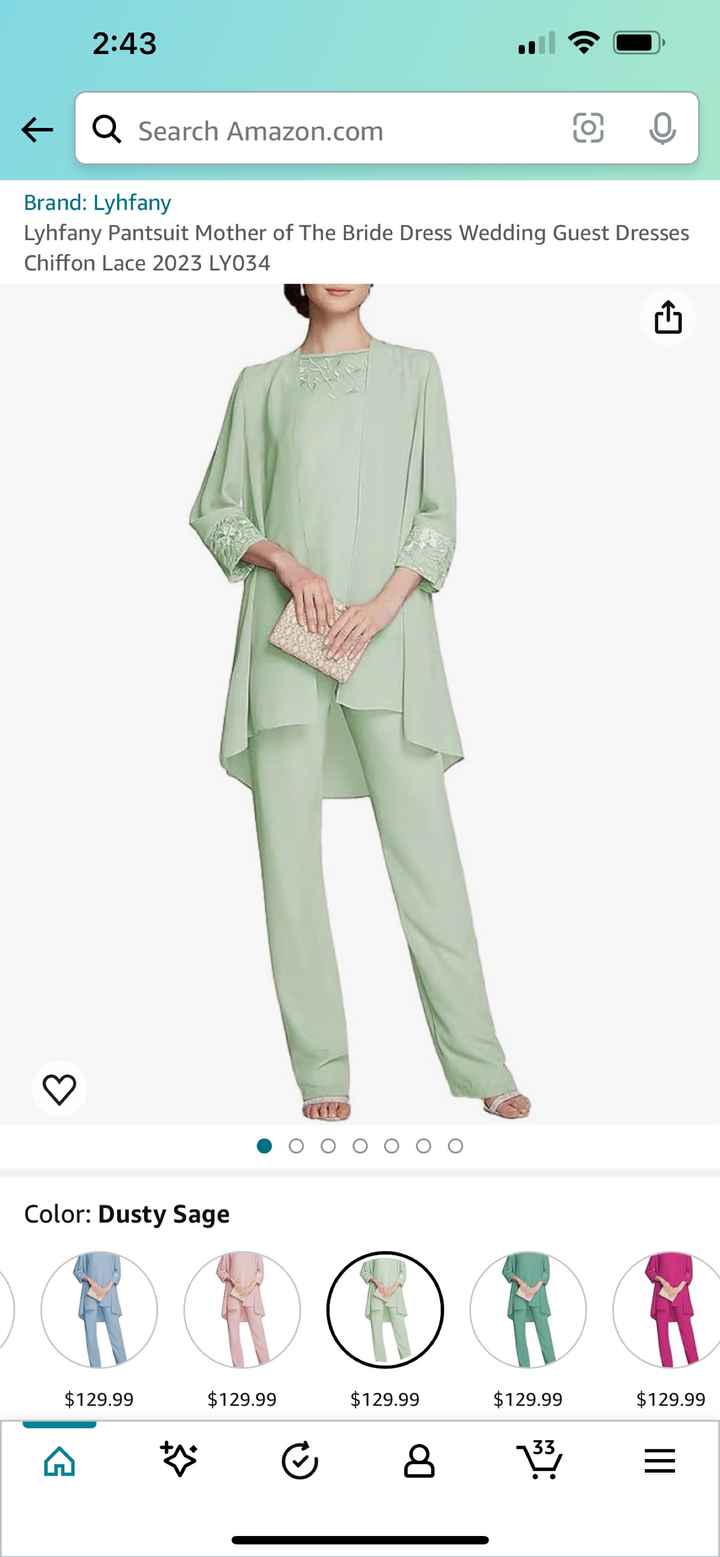Image resolution: width=720 pixels, height=1557 pixels.
Task: Open Rufus AI via the sparkle icon
Action: (178, 1460)
